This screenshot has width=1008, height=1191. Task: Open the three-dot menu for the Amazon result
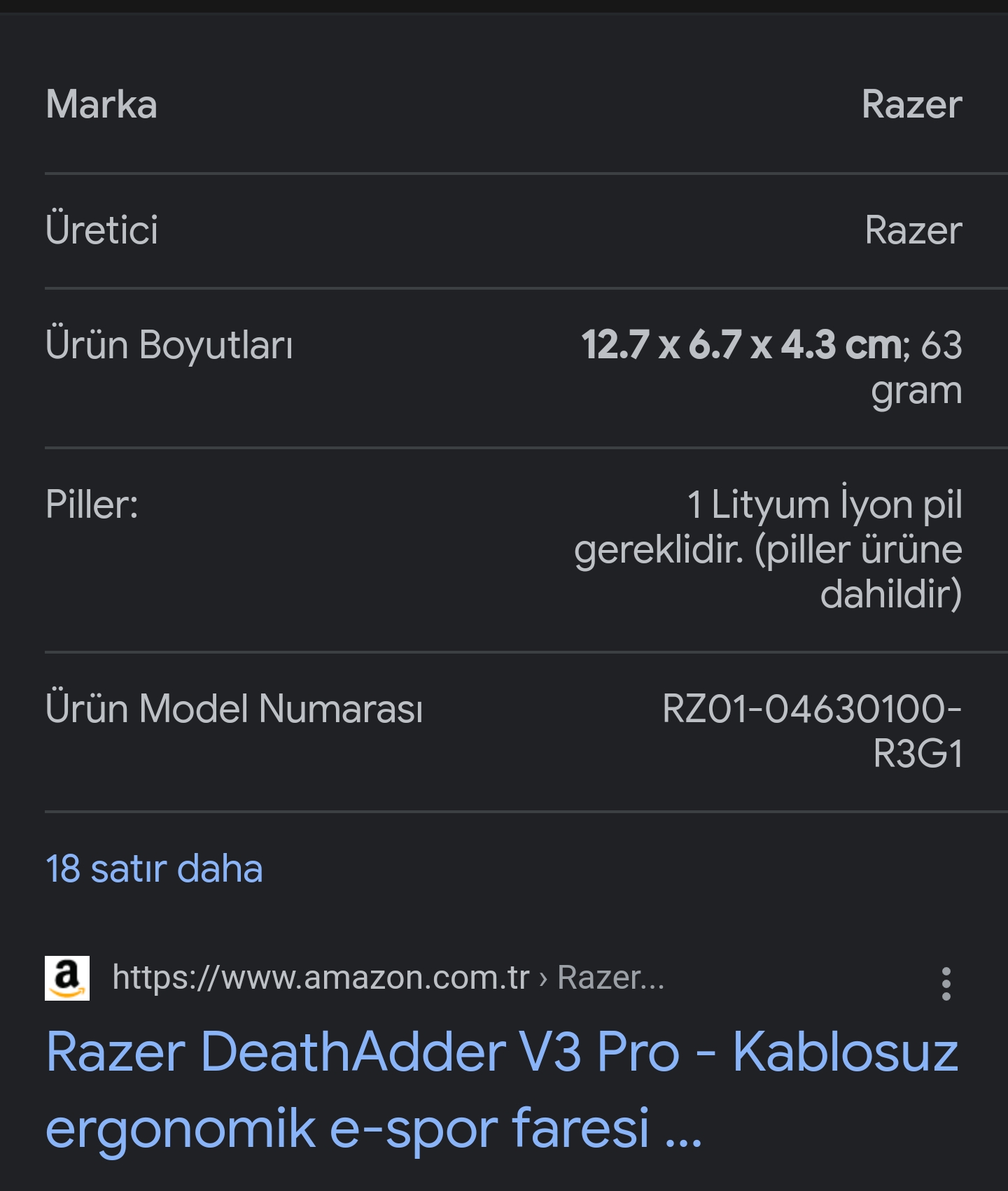pos(946,983)
